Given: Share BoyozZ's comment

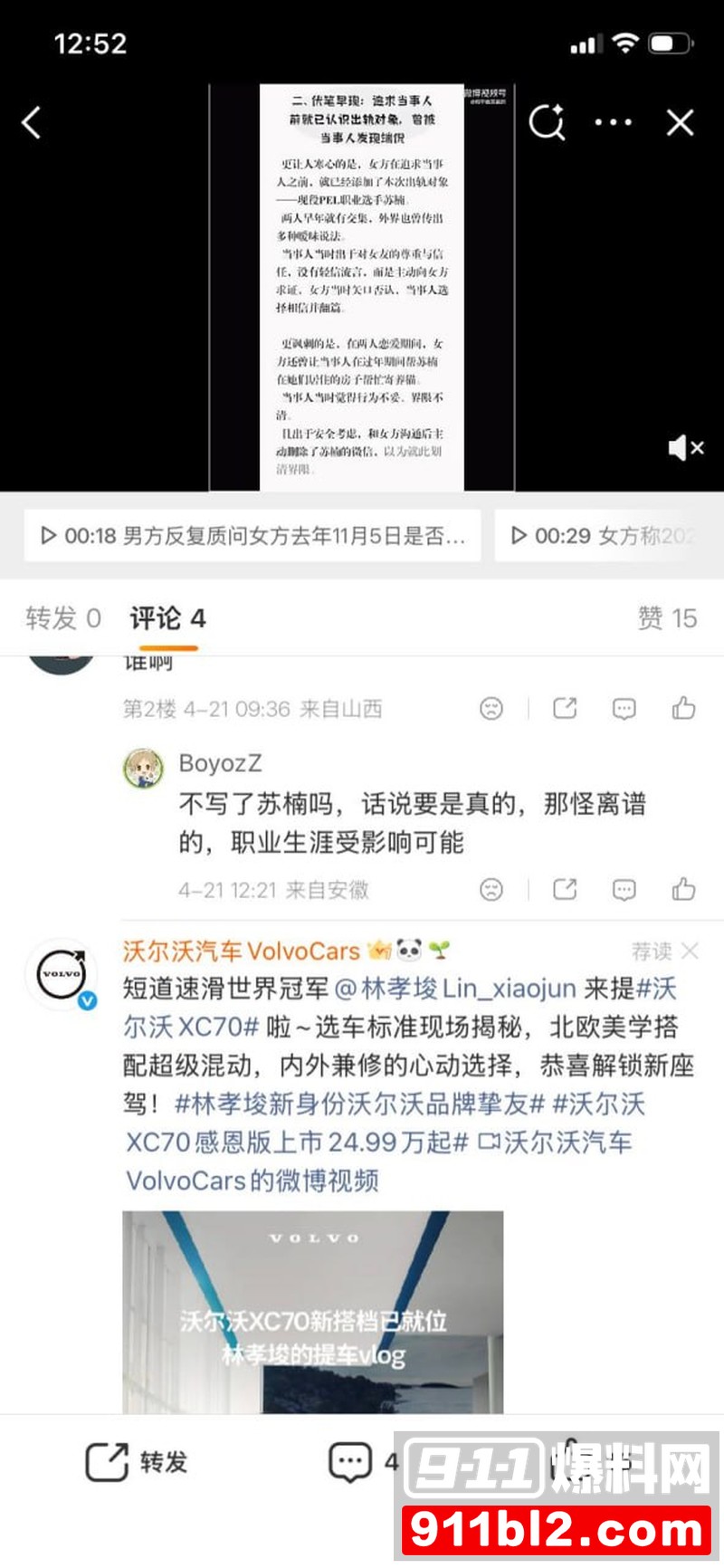Looking at the screenshot, I should pyautogui.click(x=565, y=890).
